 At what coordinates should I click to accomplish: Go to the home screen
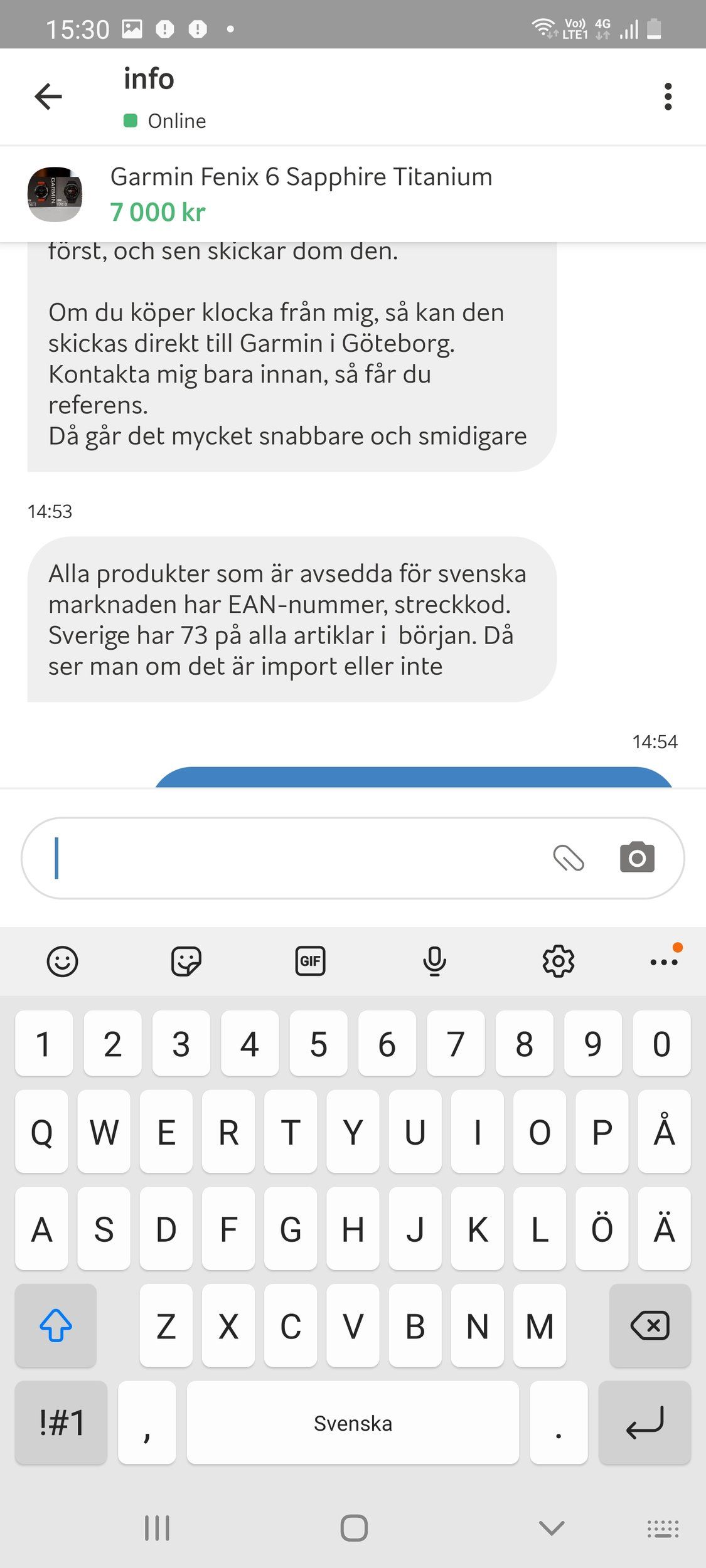(x=354, y=1528)
